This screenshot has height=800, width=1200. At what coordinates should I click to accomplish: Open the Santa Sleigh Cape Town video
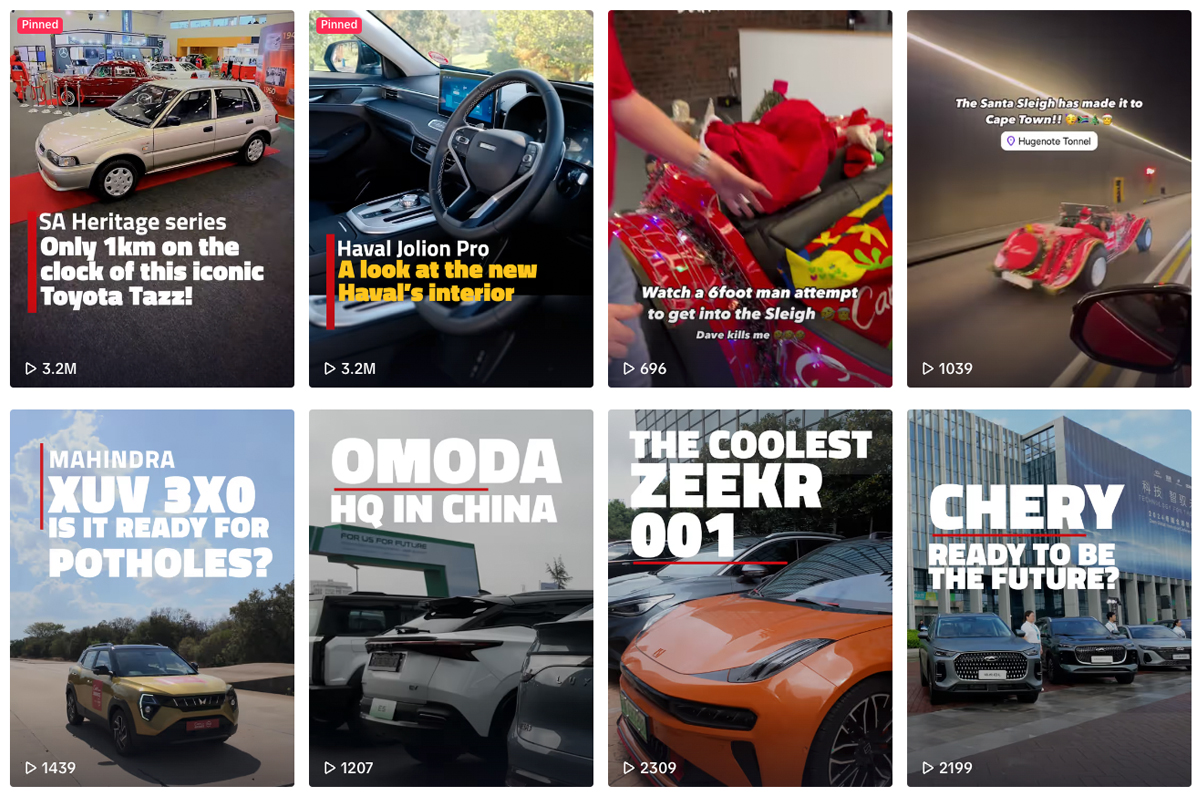coord(1048,198)
